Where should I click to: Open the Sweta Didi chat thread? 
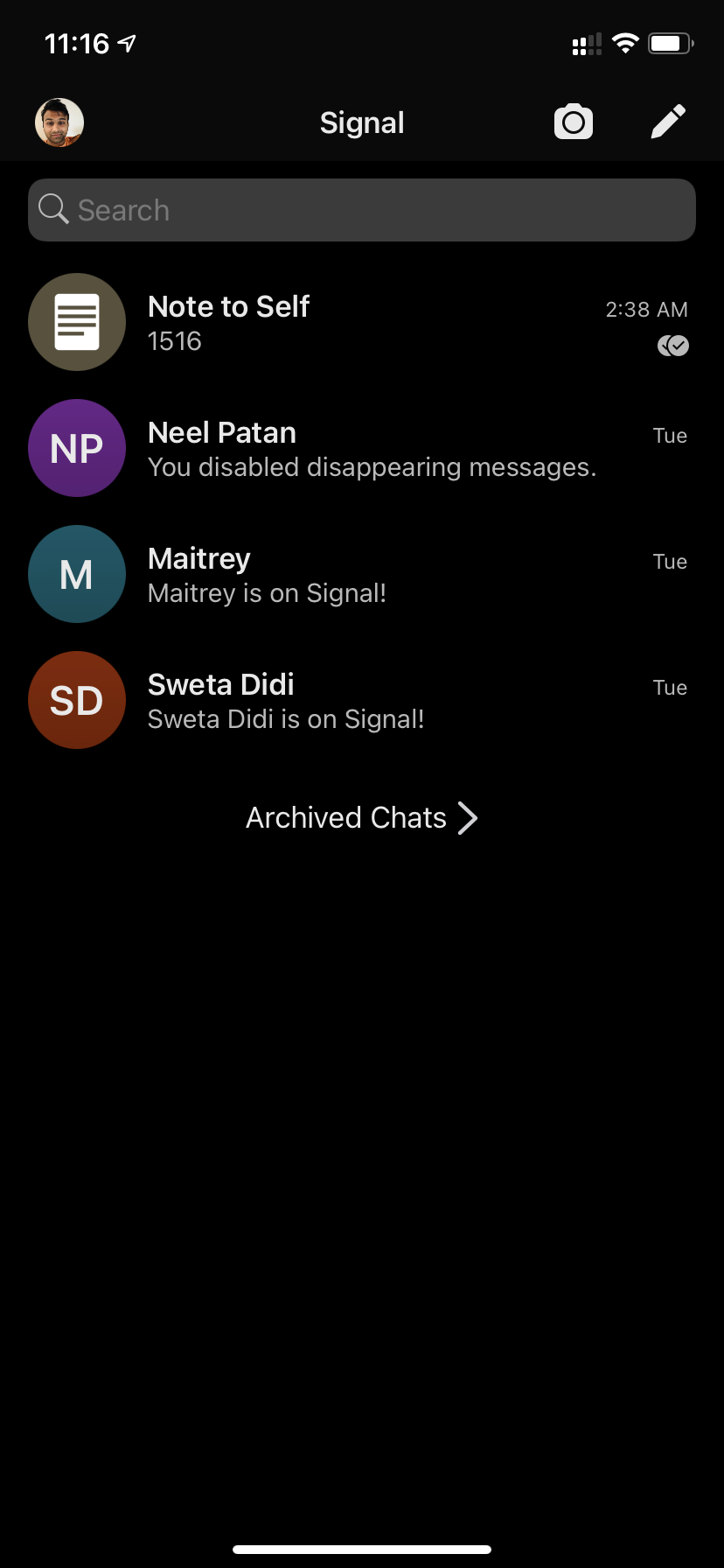[x=350, y=700]
